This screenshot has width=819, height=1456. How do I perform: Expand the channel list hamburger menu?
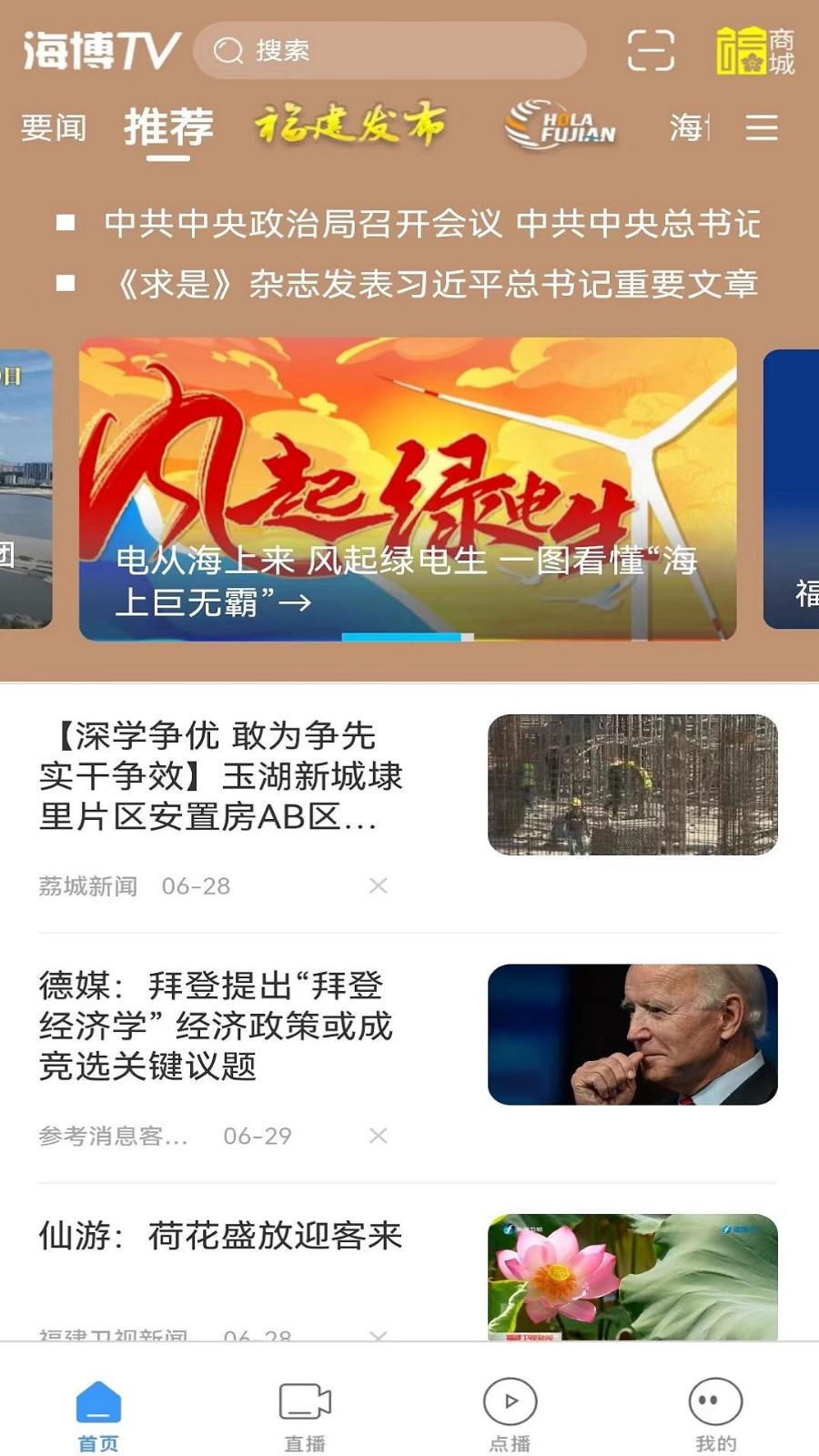(763, 128)
